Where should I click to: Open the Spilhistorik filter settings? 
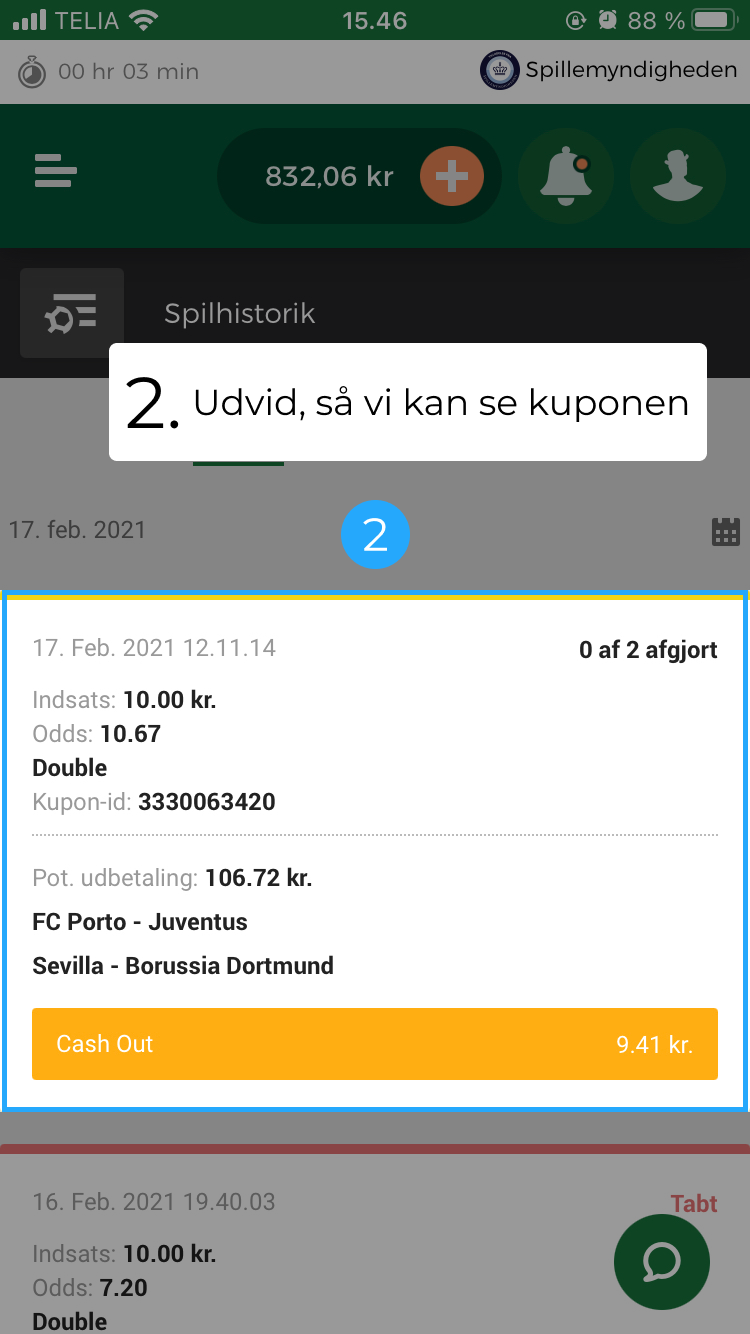coord(72,313)
